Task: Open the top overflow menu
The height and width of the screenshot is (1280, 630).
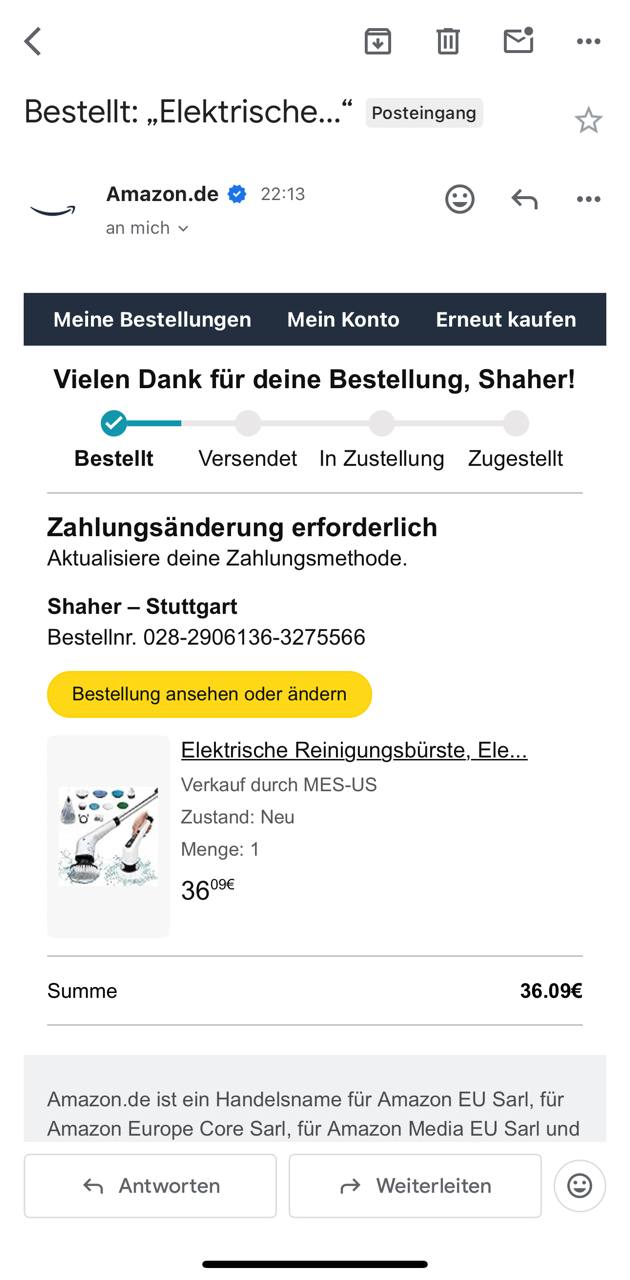Action: 588,41
